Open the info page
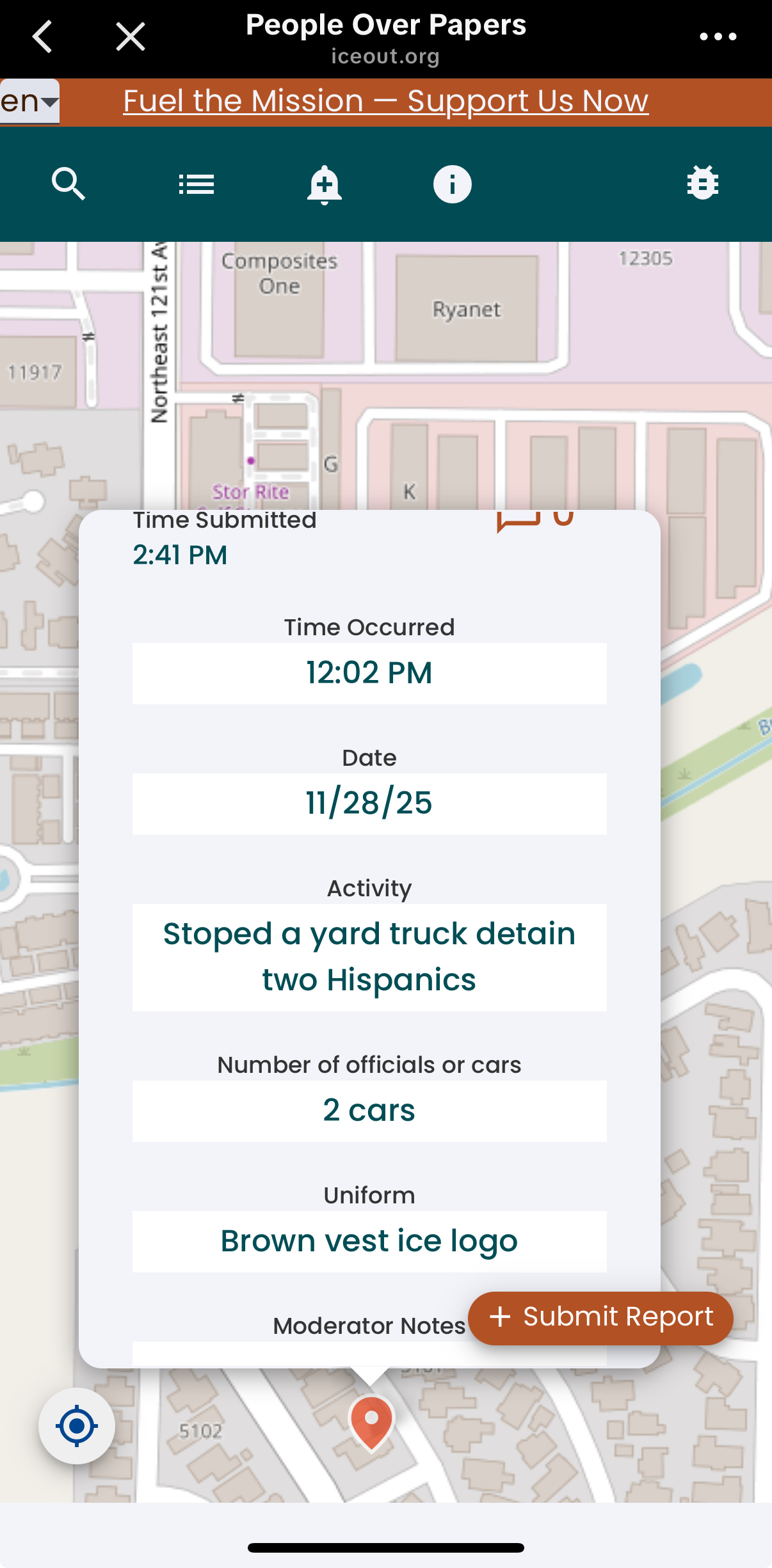The height and width of the screenshot is (1568, 772). (x=452, y=184)
